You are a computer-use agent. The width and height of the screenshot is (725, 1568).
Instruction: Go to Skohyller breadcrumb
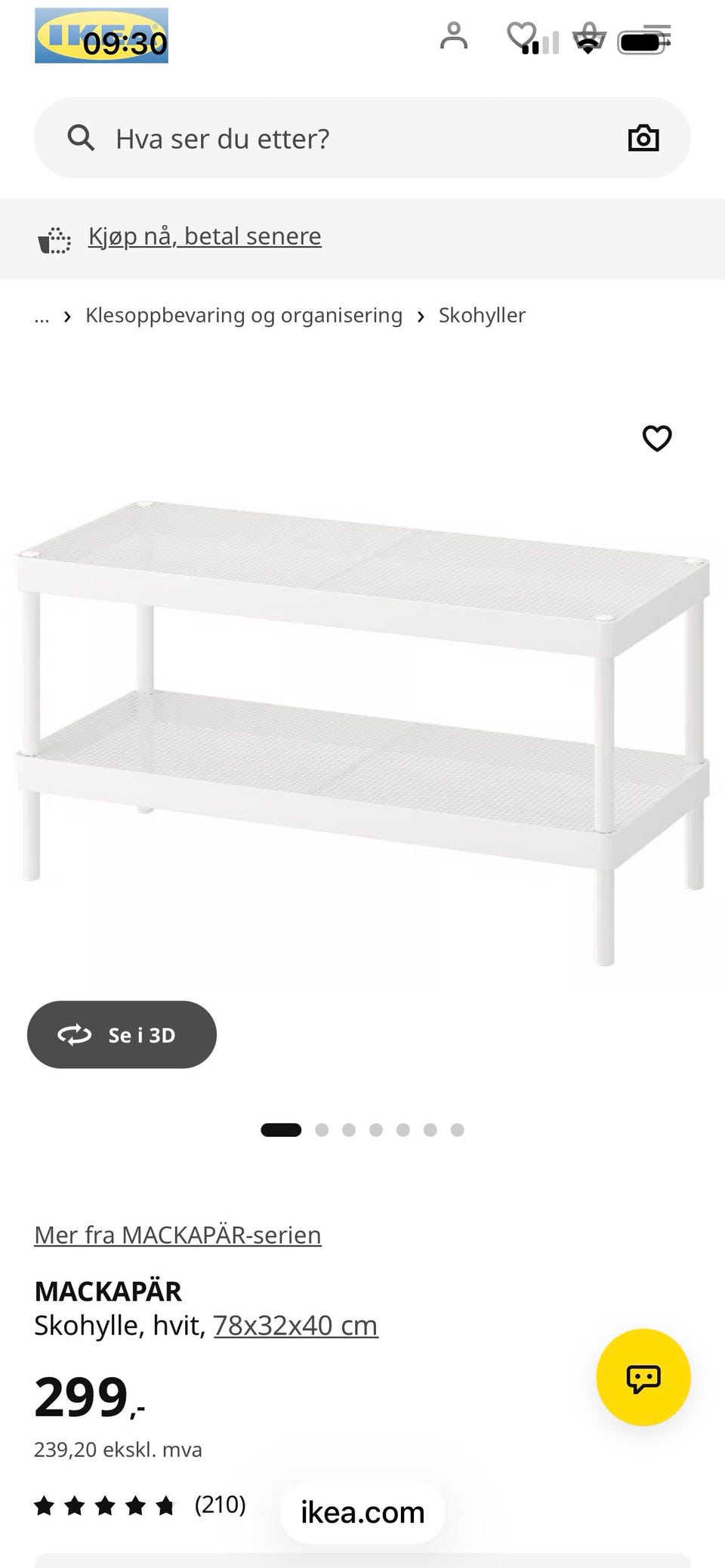tap(482, 315)
